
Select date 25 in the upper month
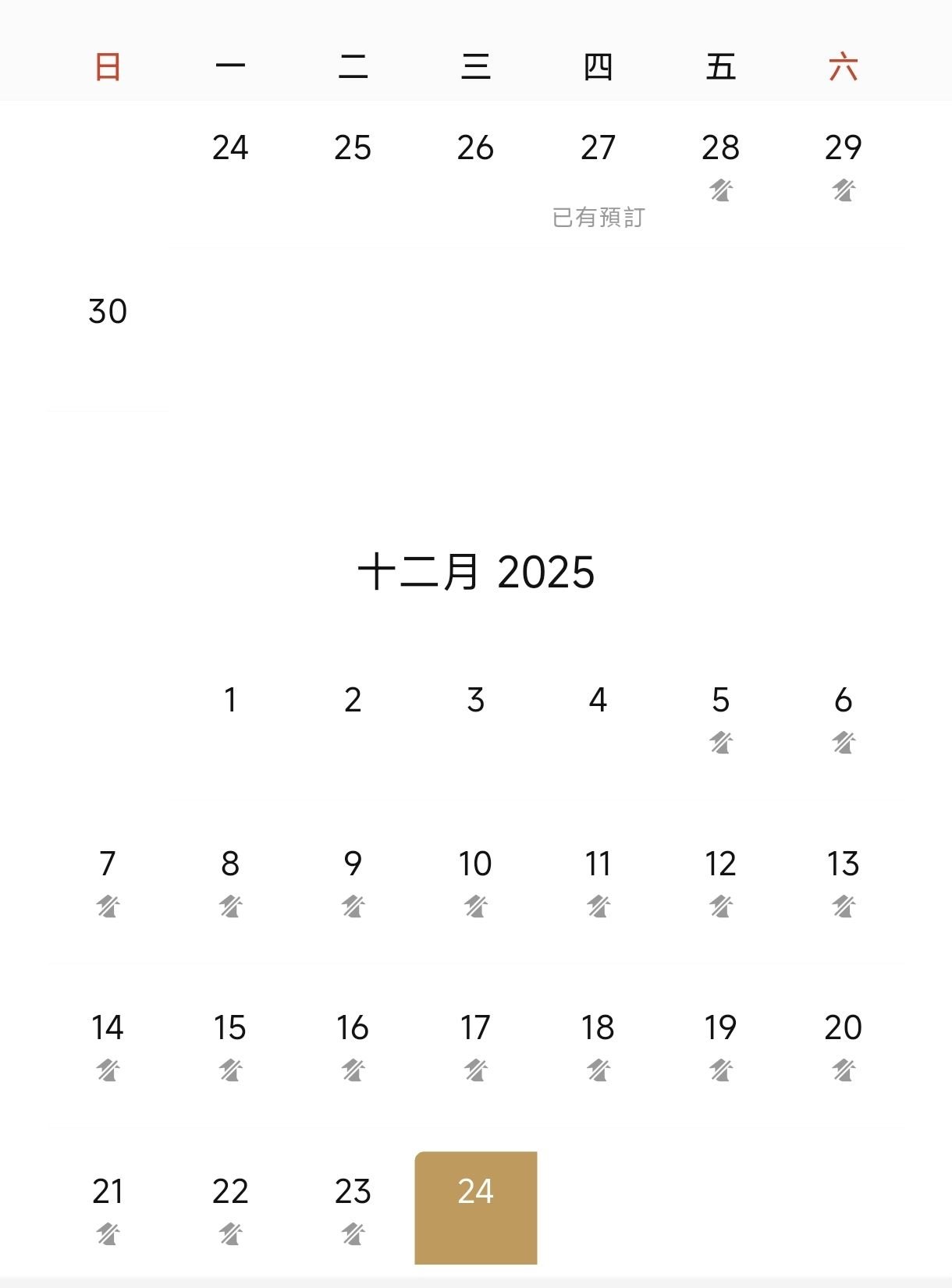353,148
